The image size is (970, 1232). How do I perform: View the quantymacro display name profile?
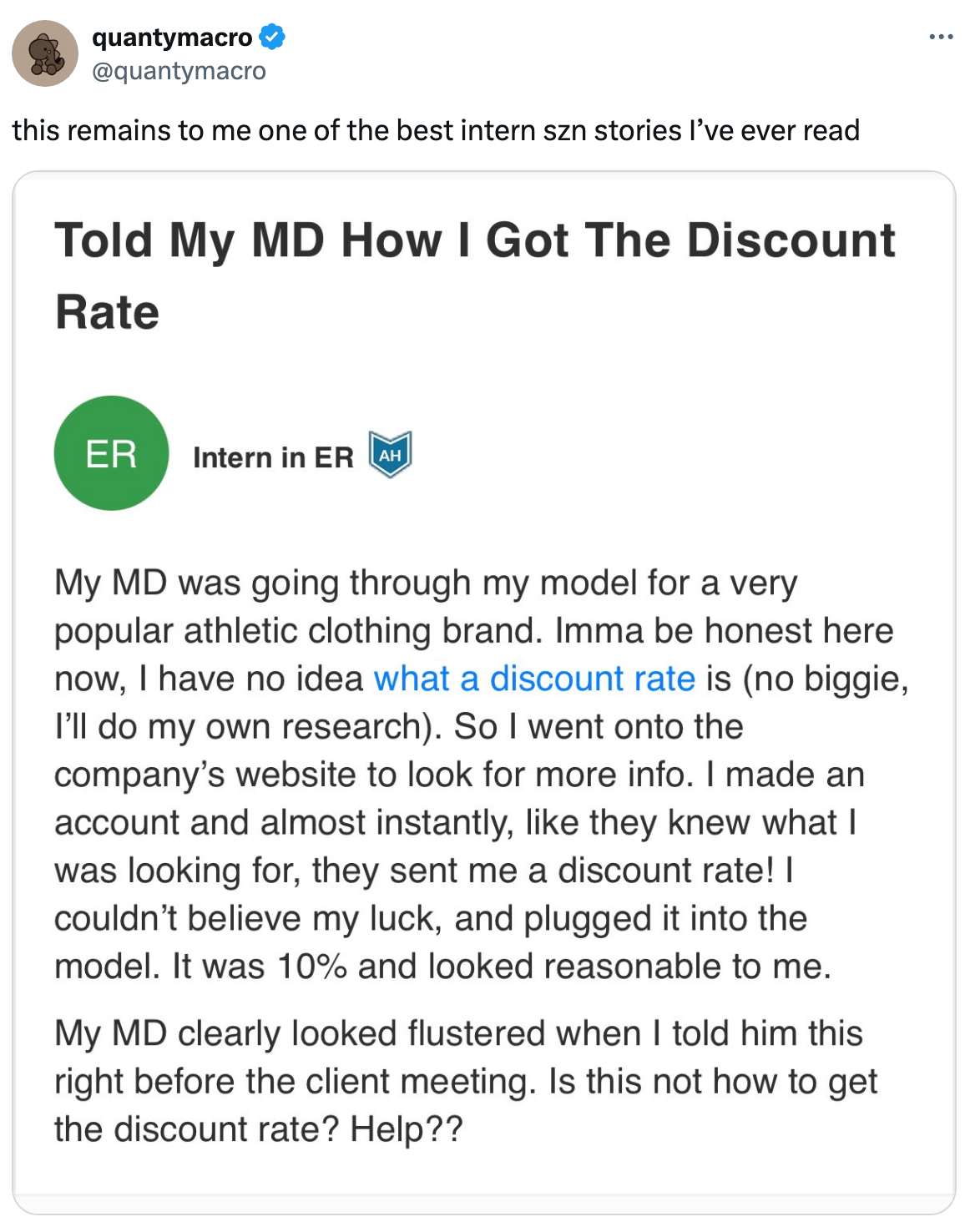point(172,38)
